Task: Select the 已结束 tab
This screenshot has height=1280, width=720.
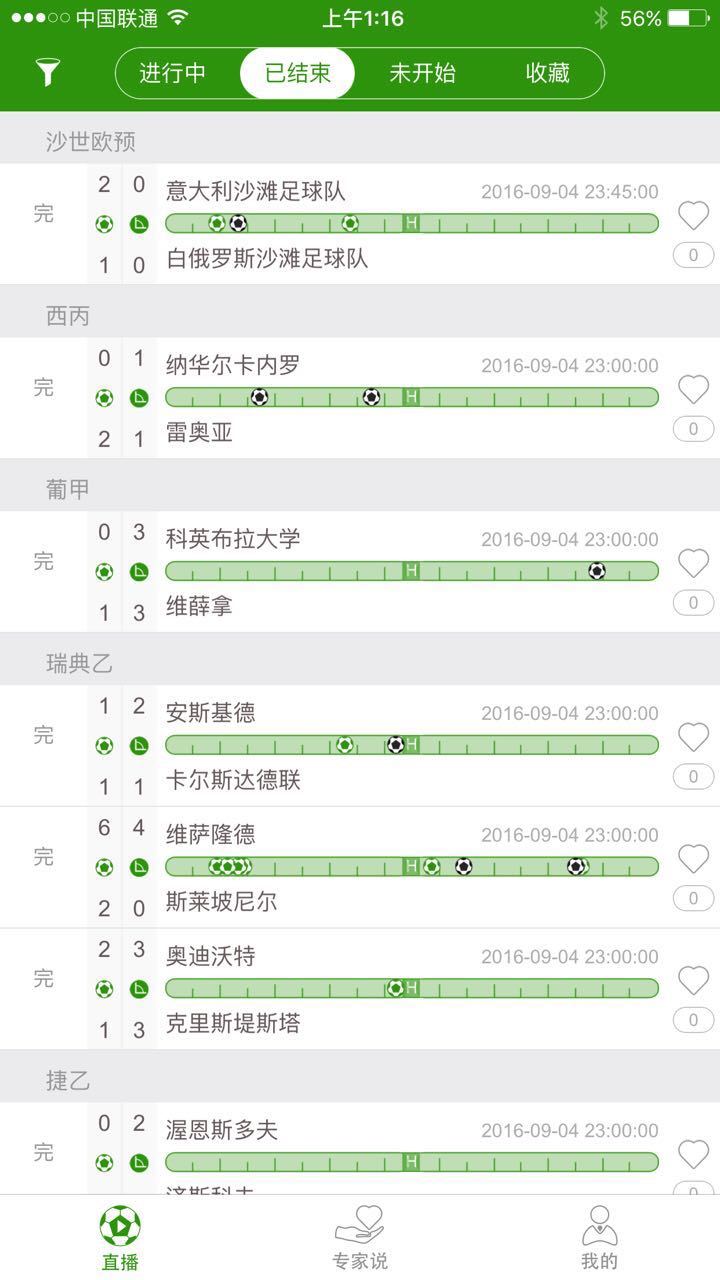Action: pos(297,73)
